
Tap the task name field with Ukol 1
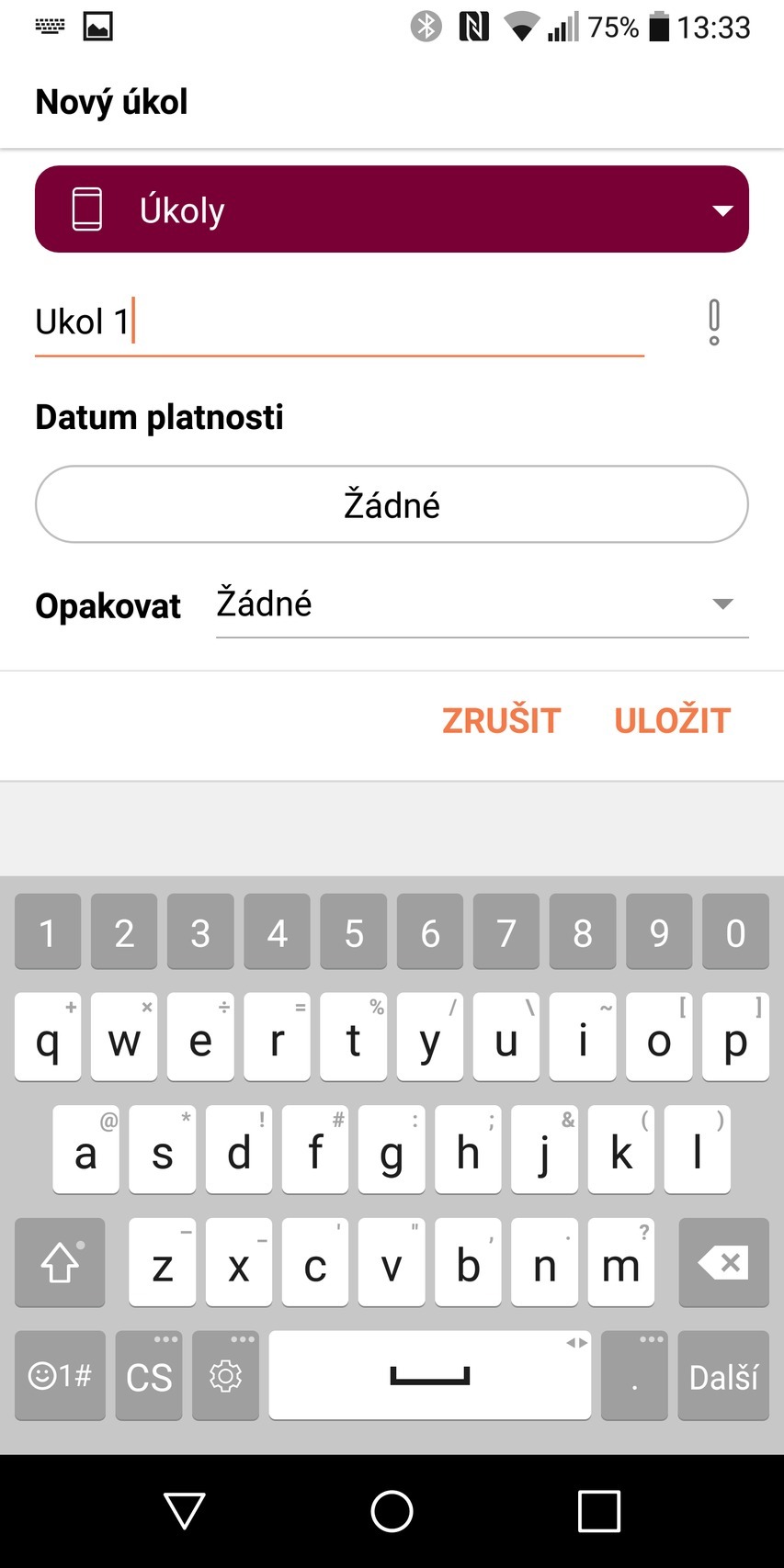click(338, 323)
